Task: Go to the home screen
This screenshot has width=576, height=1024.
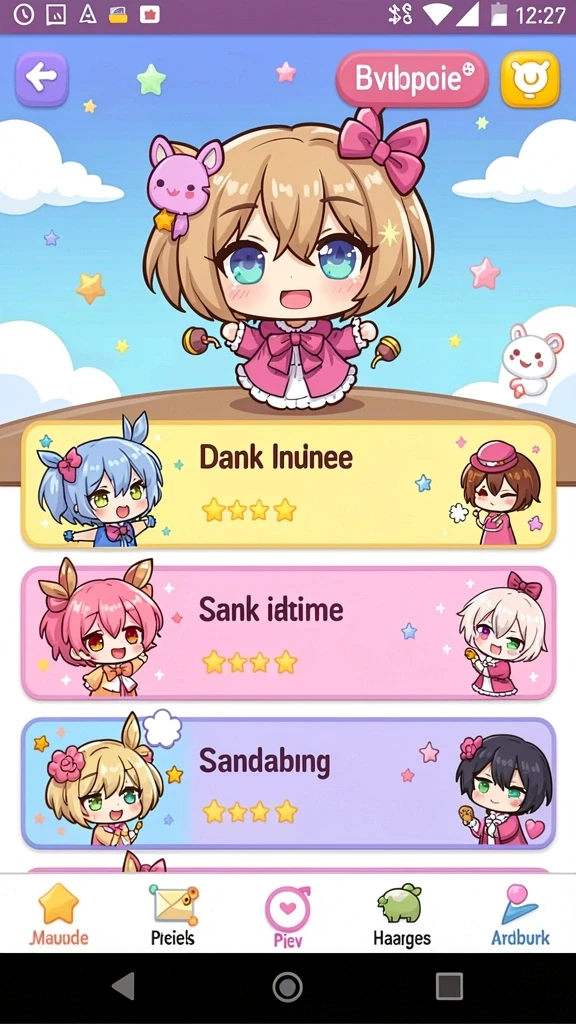Action: [x=287, y=986]
